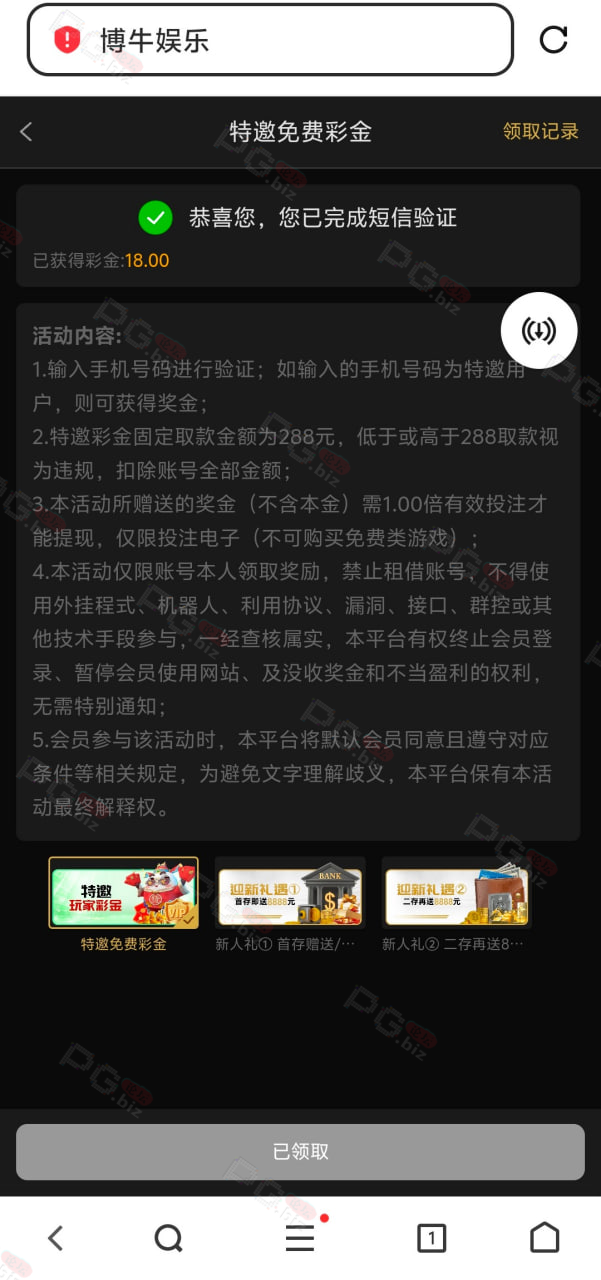Go back with the browser's back arrow
The image size is (601, 1280).
pyautogui.click(x=56, y=1239)
